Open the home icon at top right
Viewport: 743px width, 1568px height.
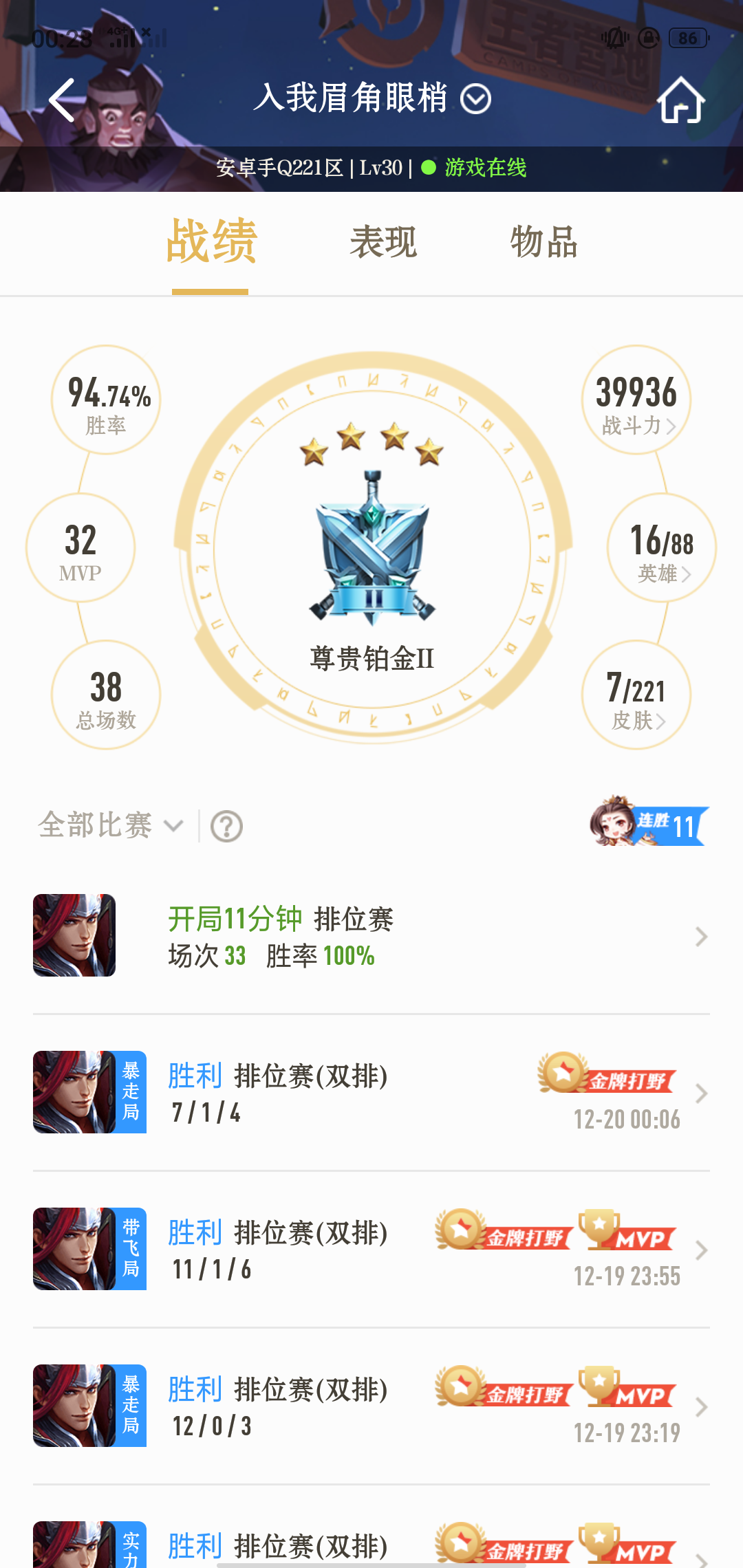click(680, 100)
